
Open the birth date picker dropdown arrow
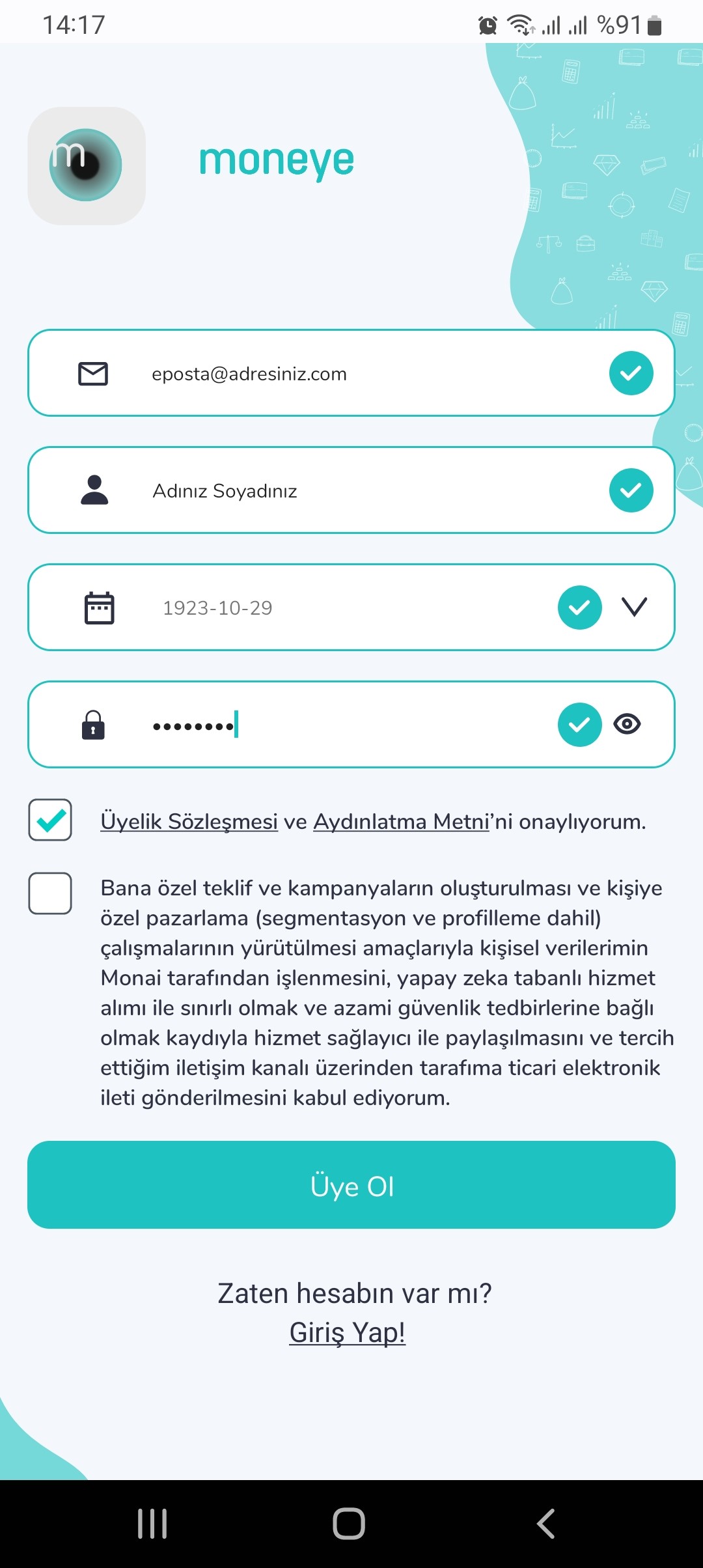click(634, 607)
